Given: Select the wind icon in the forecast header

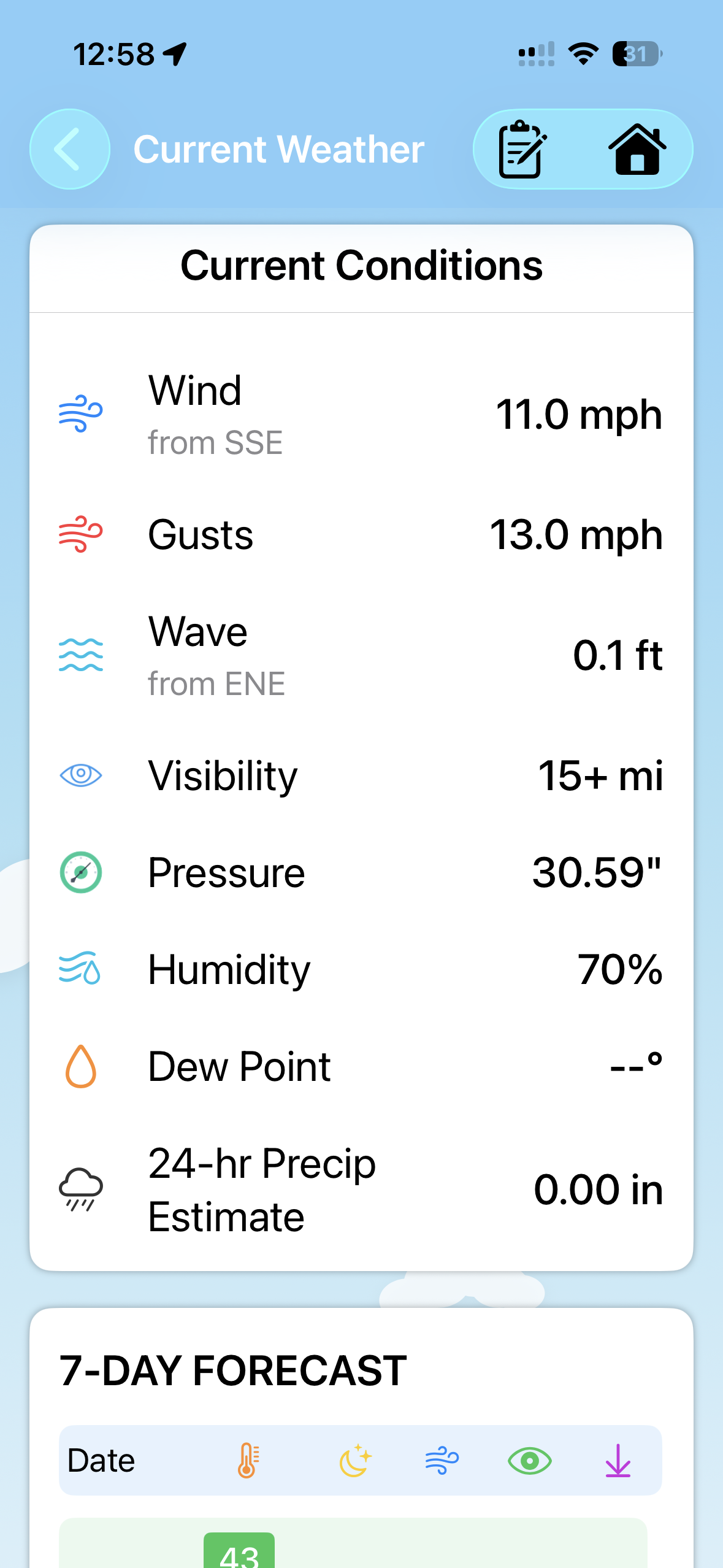Looking at the screenshot, I should (442, 1460).
